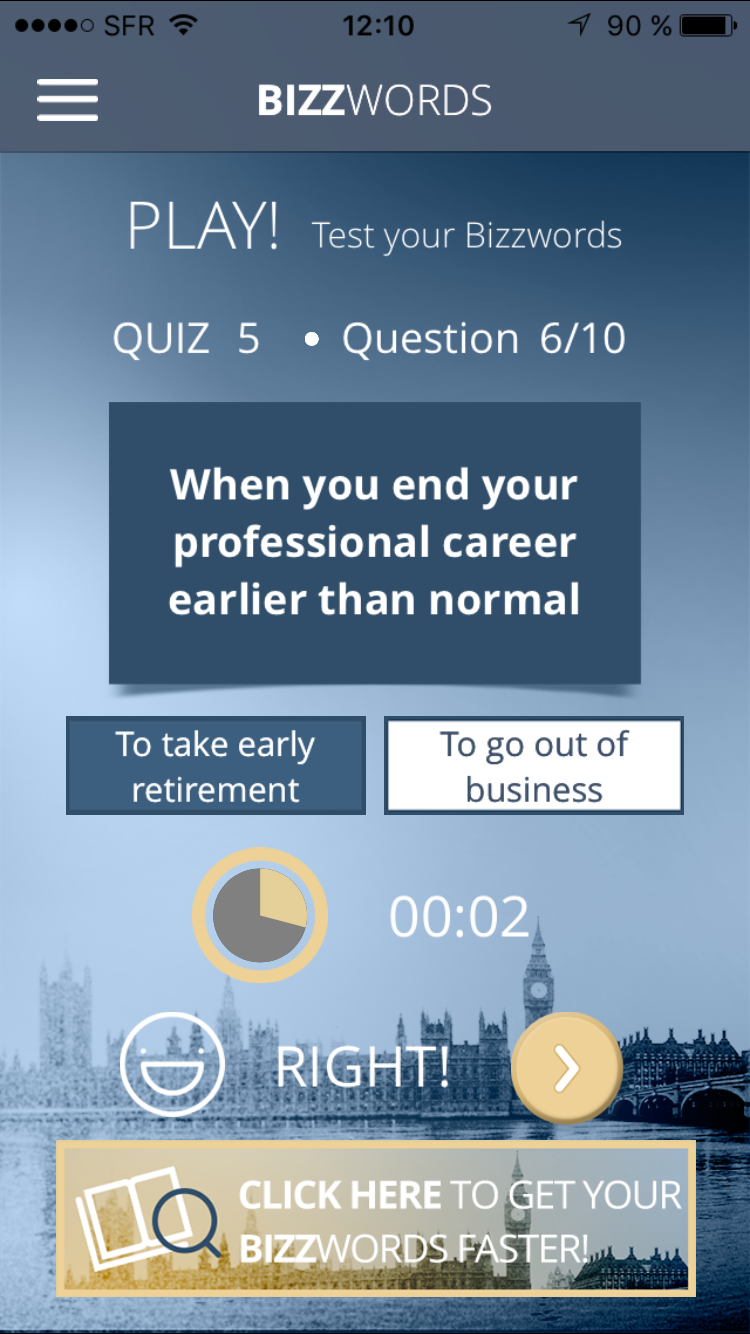The height and width of the screenshot is (1334, 750).
Task: Tap the question card about ending careers early
Action: [x=374, y=542]
